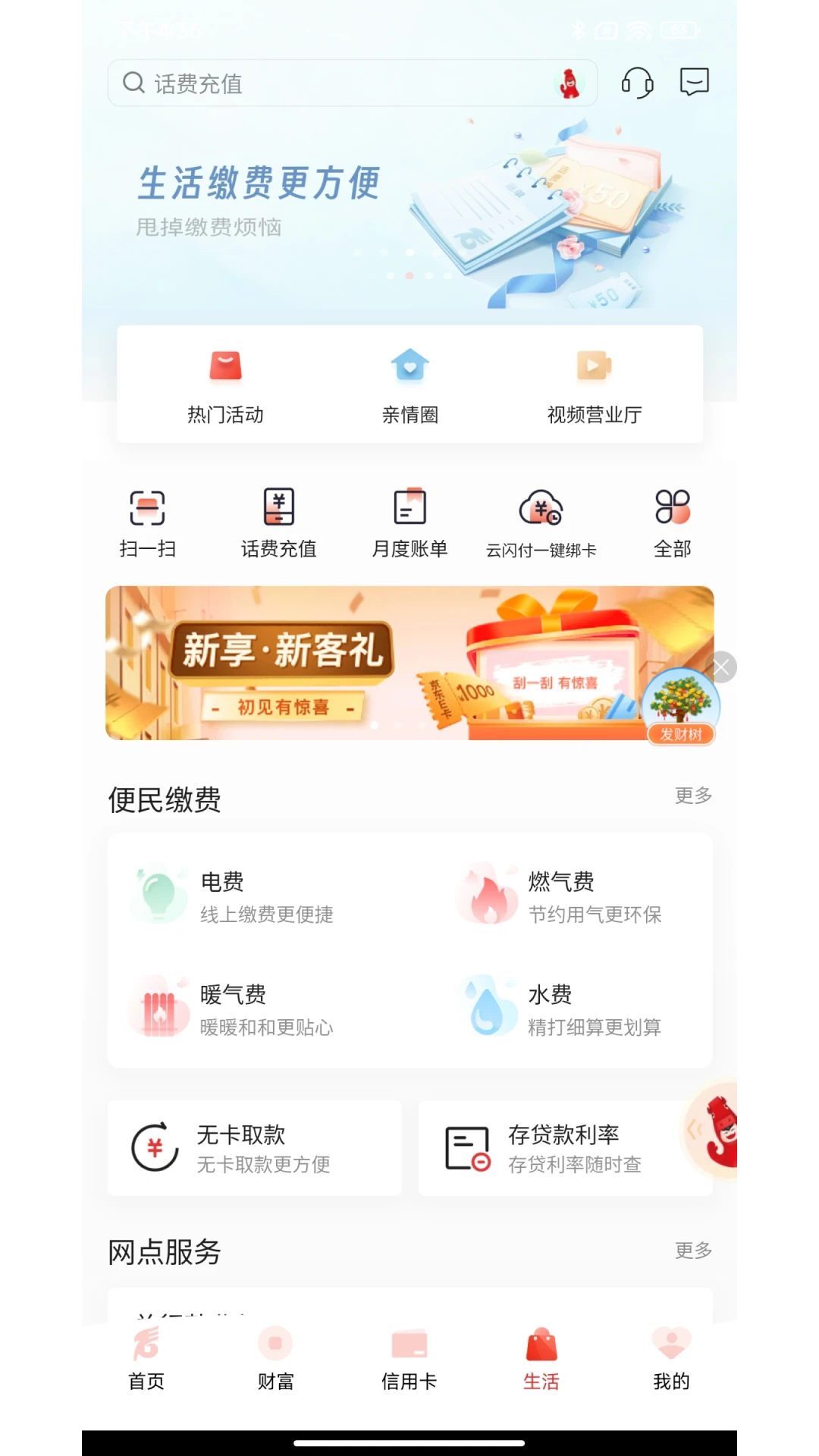This screenshot has width=819, height=1456.
Task: Dismiss the 发财树 floating widget
Action: [722, 667]
